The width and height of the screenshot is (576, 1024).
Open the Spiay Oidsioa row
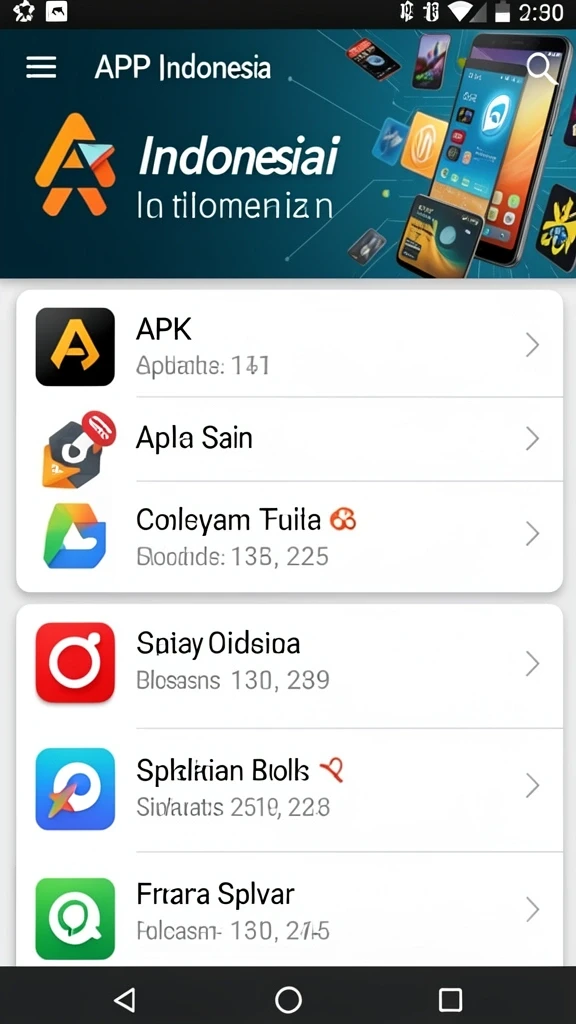click(289, 664)
